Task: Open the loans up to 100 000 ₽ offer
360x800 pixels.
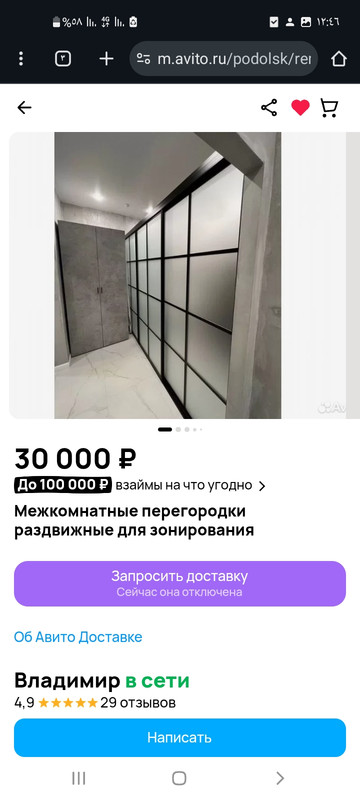Action: [x=140, y=485]
